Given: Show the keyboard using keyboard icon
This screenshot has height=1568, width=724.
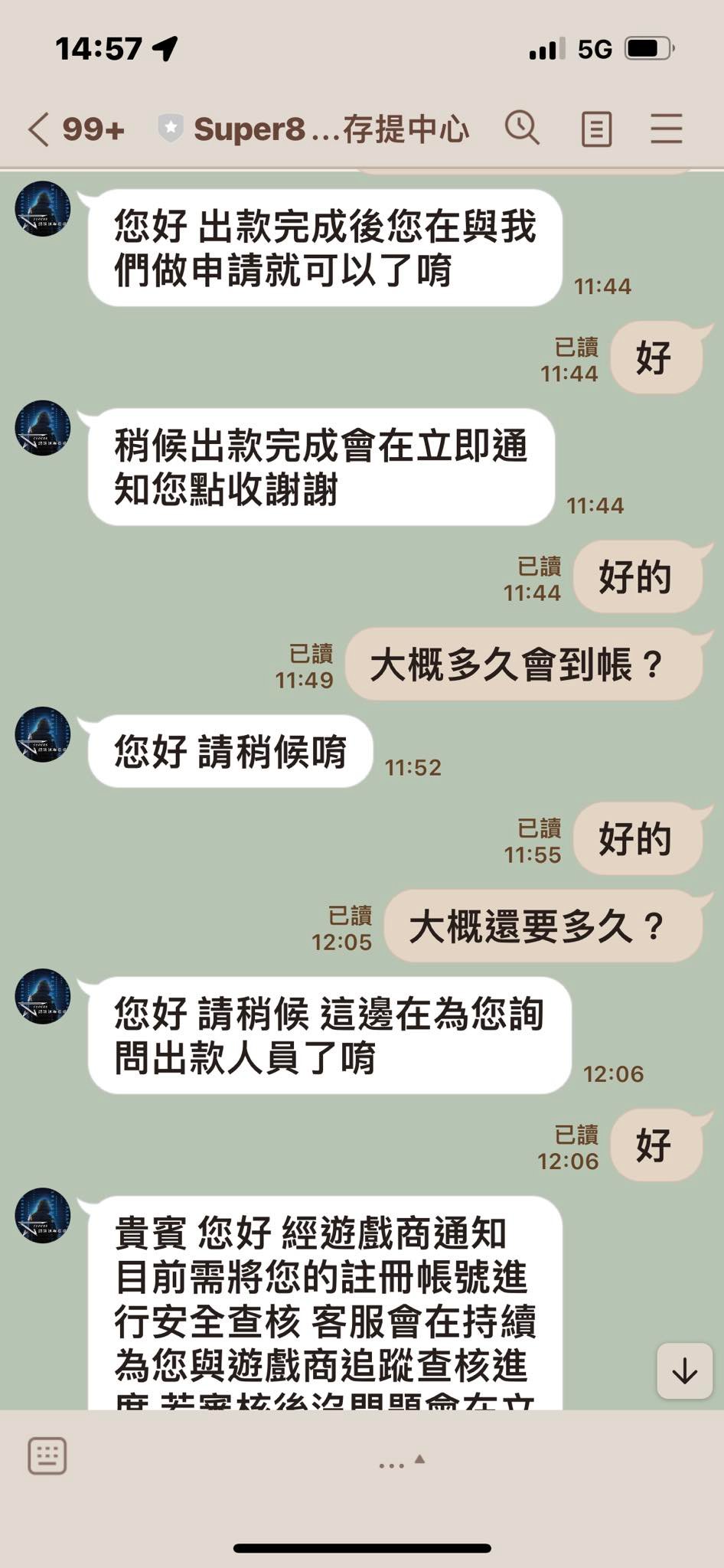Looking at the screenshot, I should coord(47,1455).
